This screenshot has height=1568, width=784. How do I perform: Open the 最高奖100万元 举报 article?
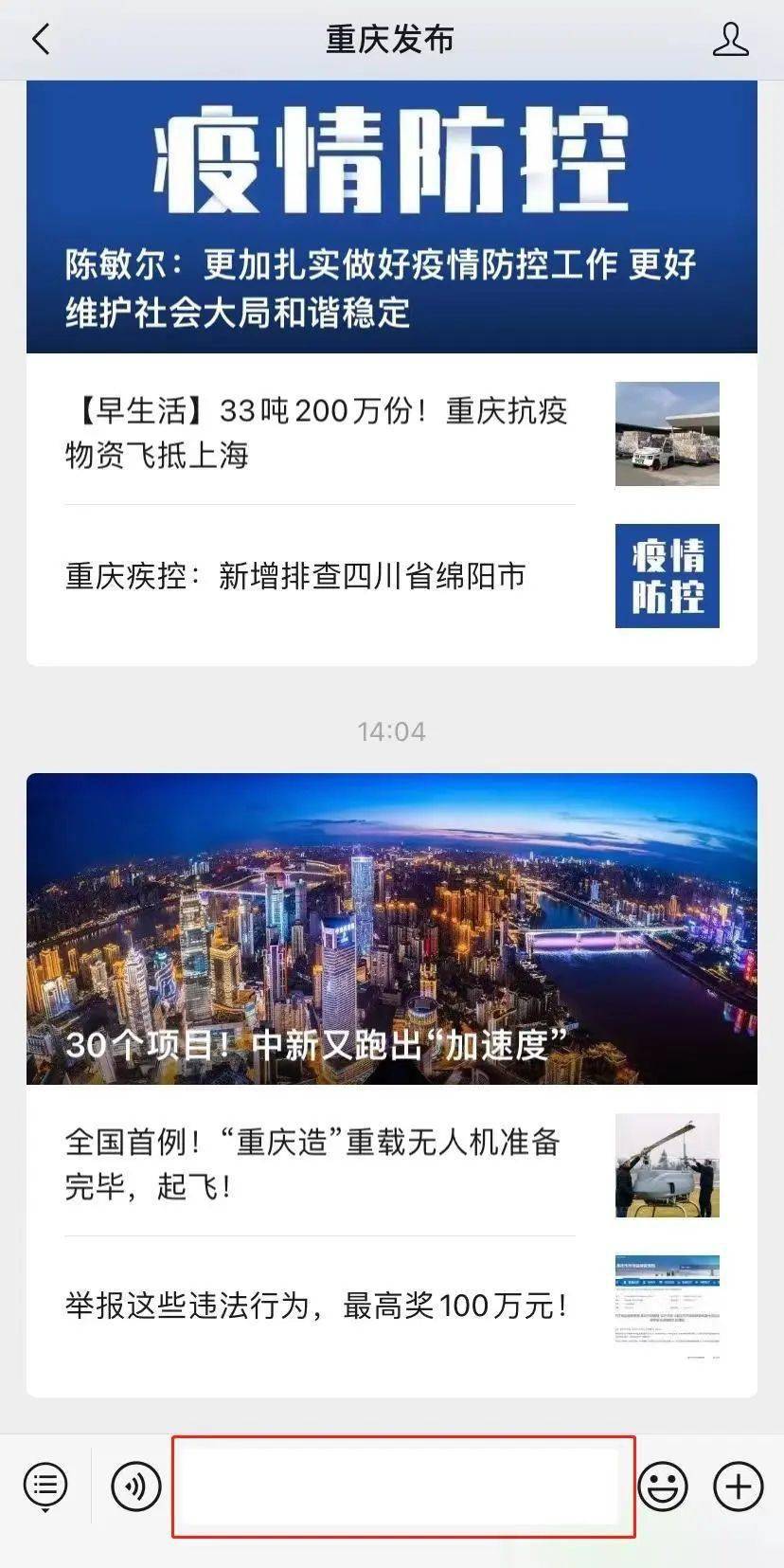[312, 1305]
